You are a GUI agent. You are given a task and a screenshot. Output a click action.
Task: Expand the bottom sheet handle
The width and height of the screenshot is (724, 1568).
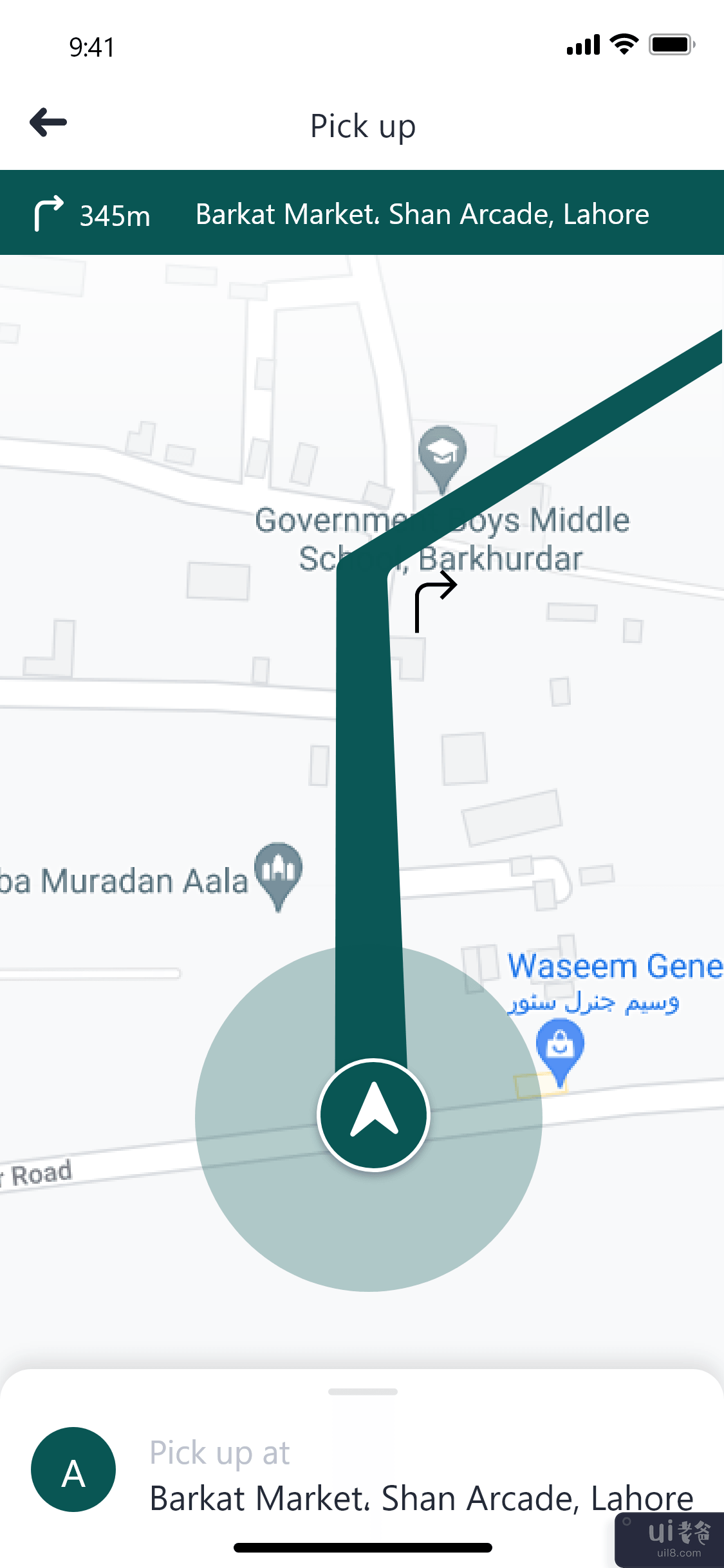pos(362,1392)
